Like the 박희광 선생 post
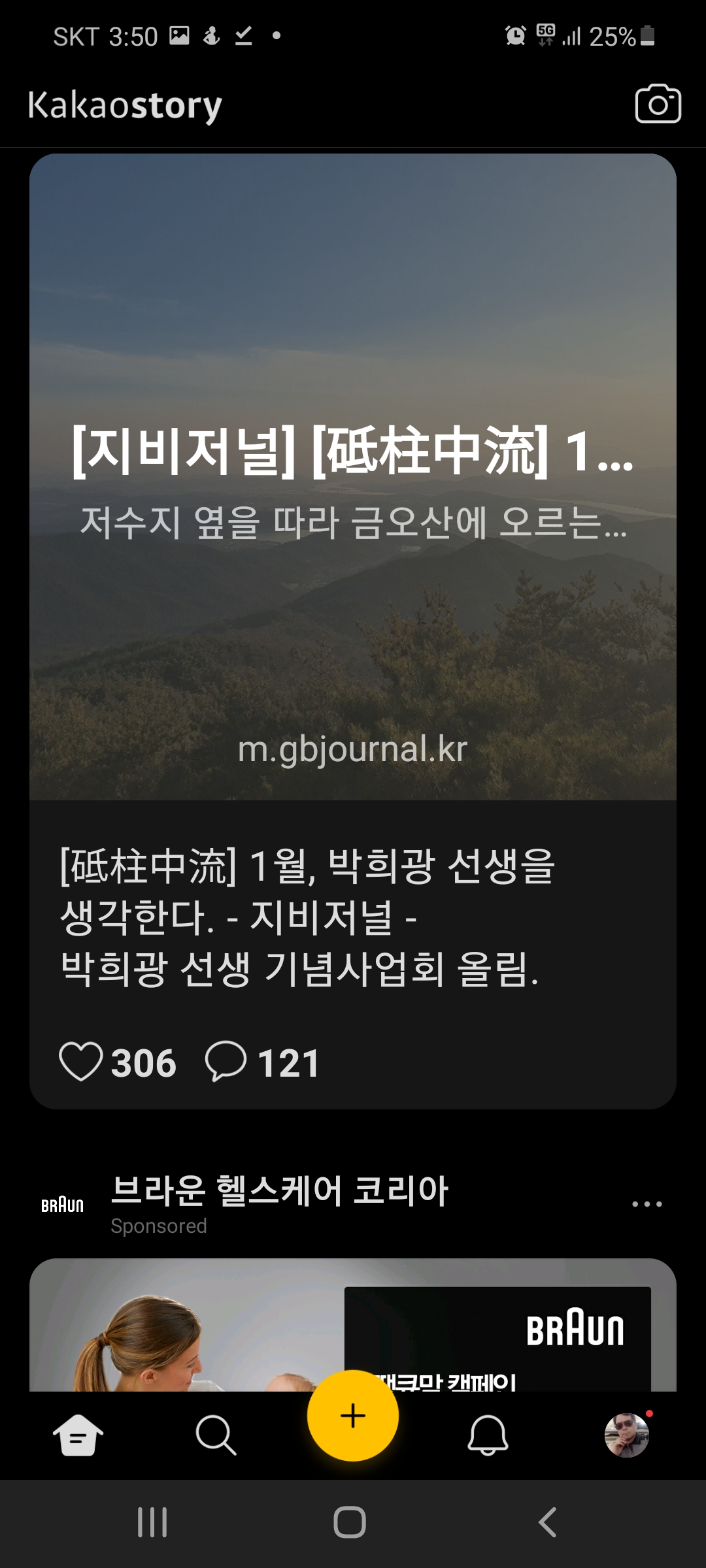The width and height of the screenshot is (706, 1568). (81, 1062)
